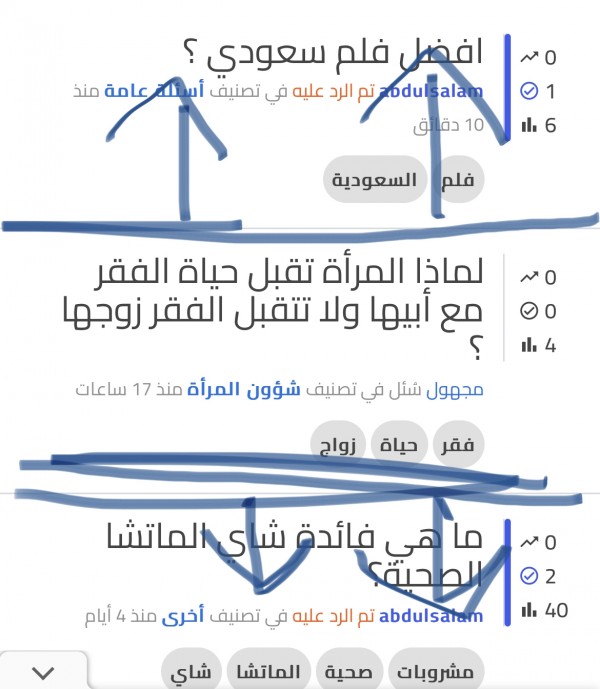Select the 'الماتشا' tag chip
Image resolution: width=600 pixels, height=689 pixels.
[266, 672]
